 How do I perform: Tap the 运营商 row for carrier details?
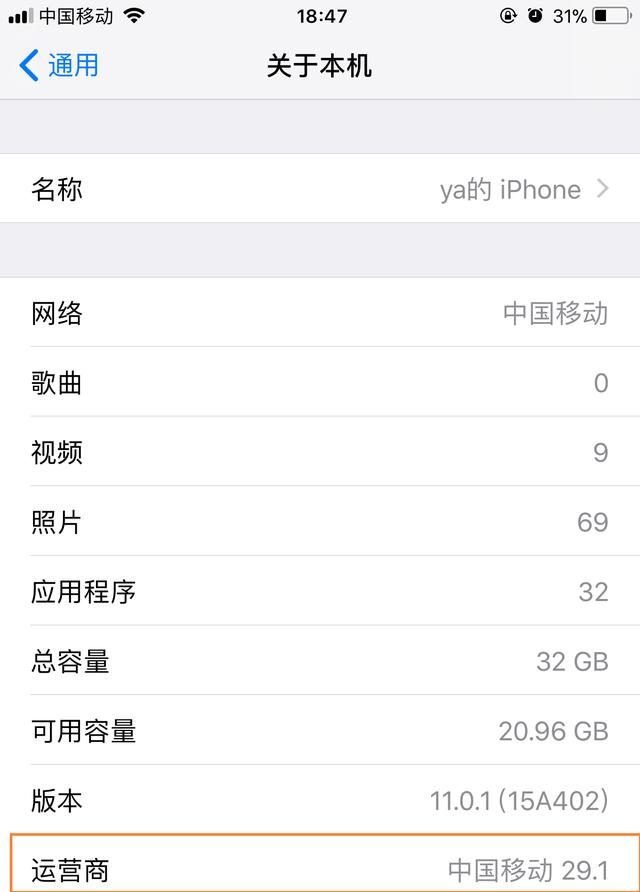(320, 868)
